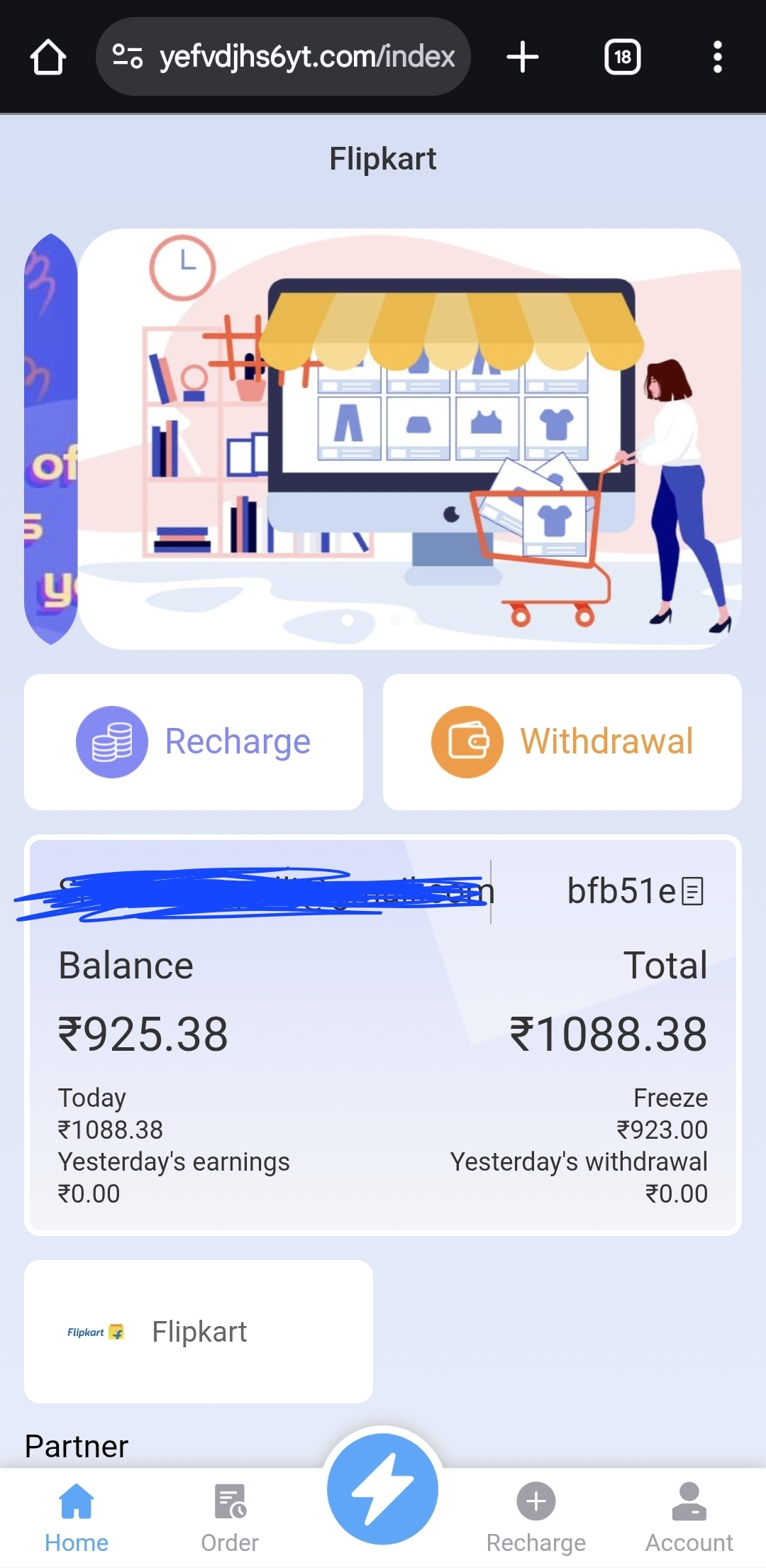This screenshot has width=766, height=1568.
Task: Go to the browser home page
Action: (48, 57)
